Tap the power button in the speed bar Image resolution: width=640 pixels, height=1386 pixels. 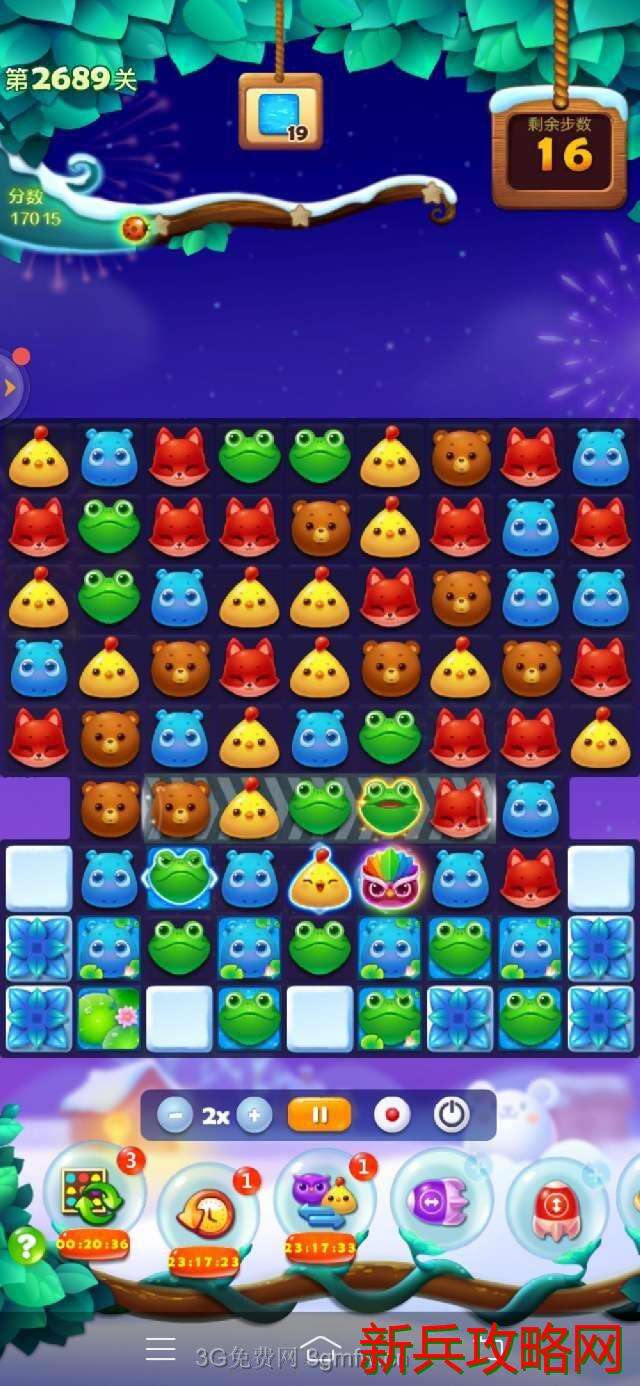pyautogui.click(x=451, y=1115)
